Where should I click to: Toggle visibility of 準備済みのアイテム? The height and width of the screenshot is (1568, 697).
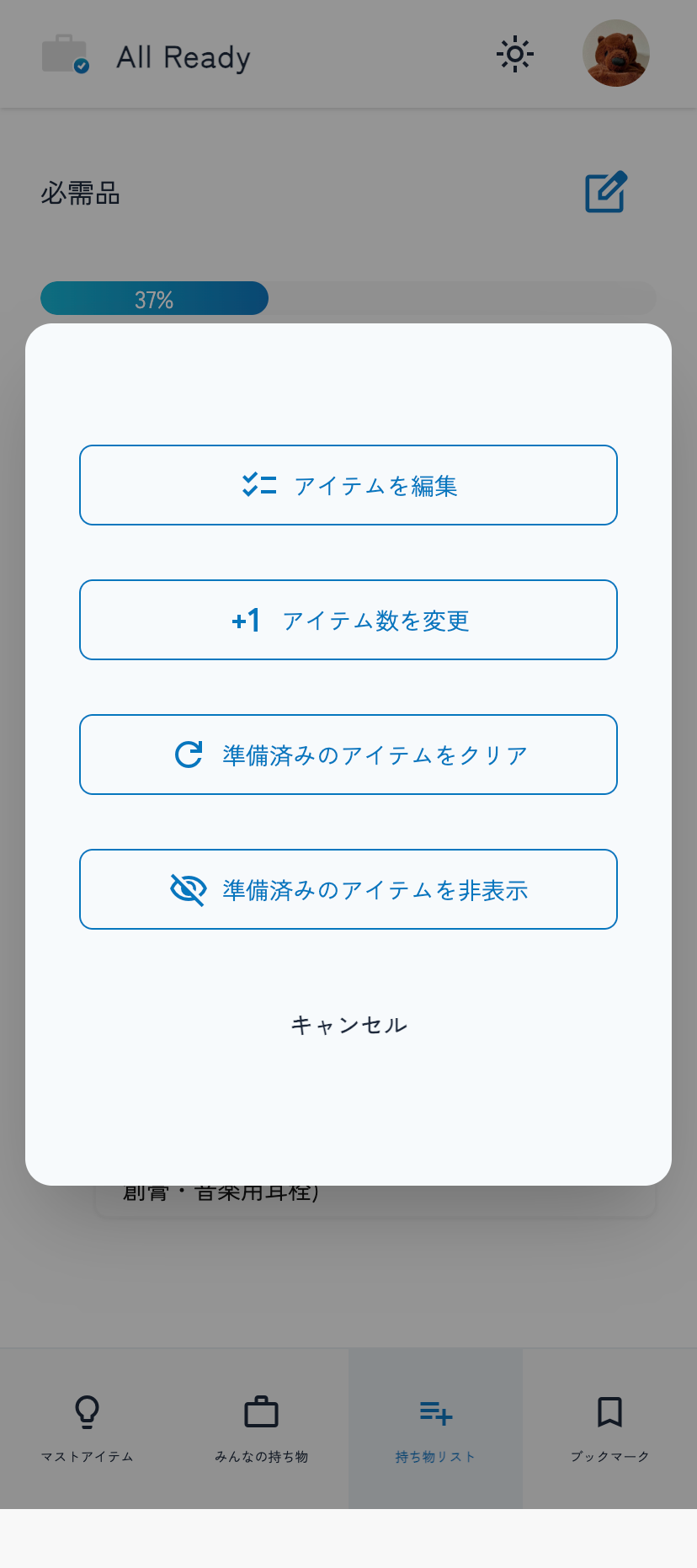pos(348,889)
